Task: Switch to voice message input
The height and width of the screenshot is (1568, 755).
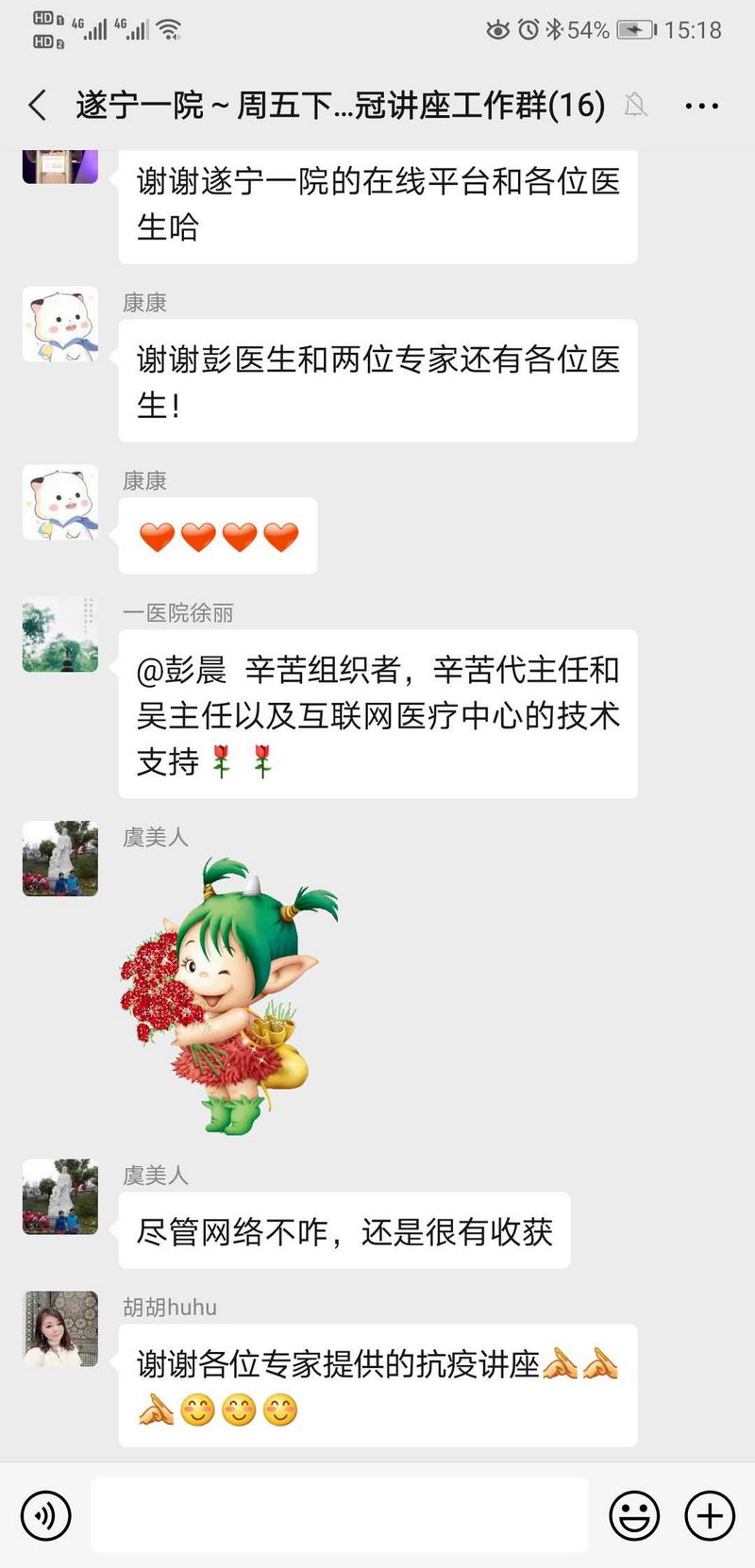Action: click(x=45, y=1516)
